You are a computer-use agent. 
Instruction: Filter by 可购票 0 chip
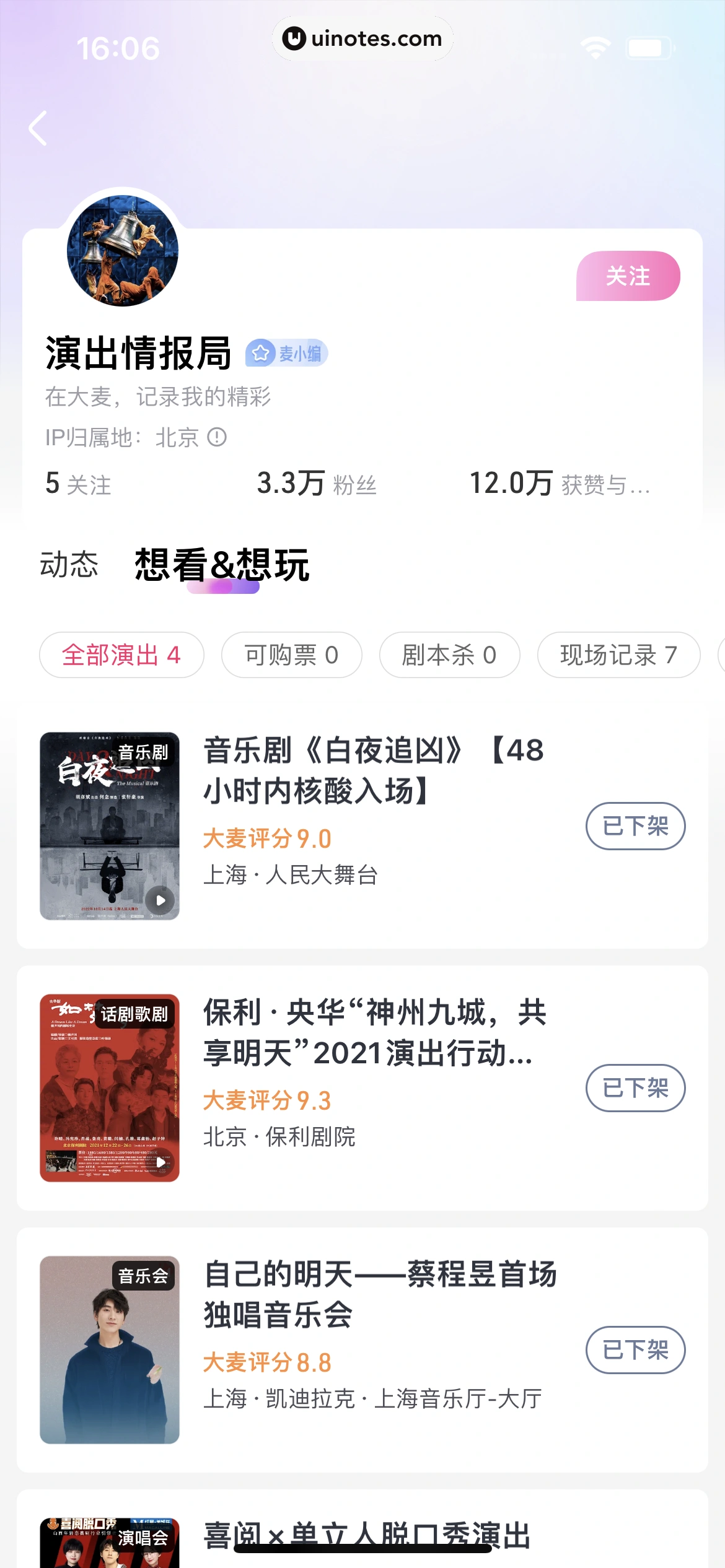click(291, 655)
